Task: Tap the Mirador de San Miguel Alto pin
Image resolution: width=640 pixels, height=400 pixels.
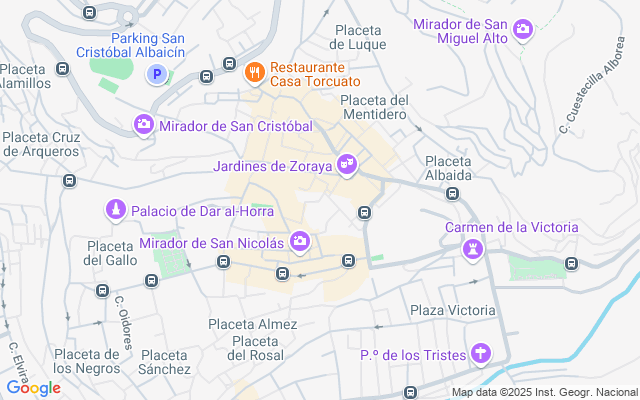Action: (522, 30)
